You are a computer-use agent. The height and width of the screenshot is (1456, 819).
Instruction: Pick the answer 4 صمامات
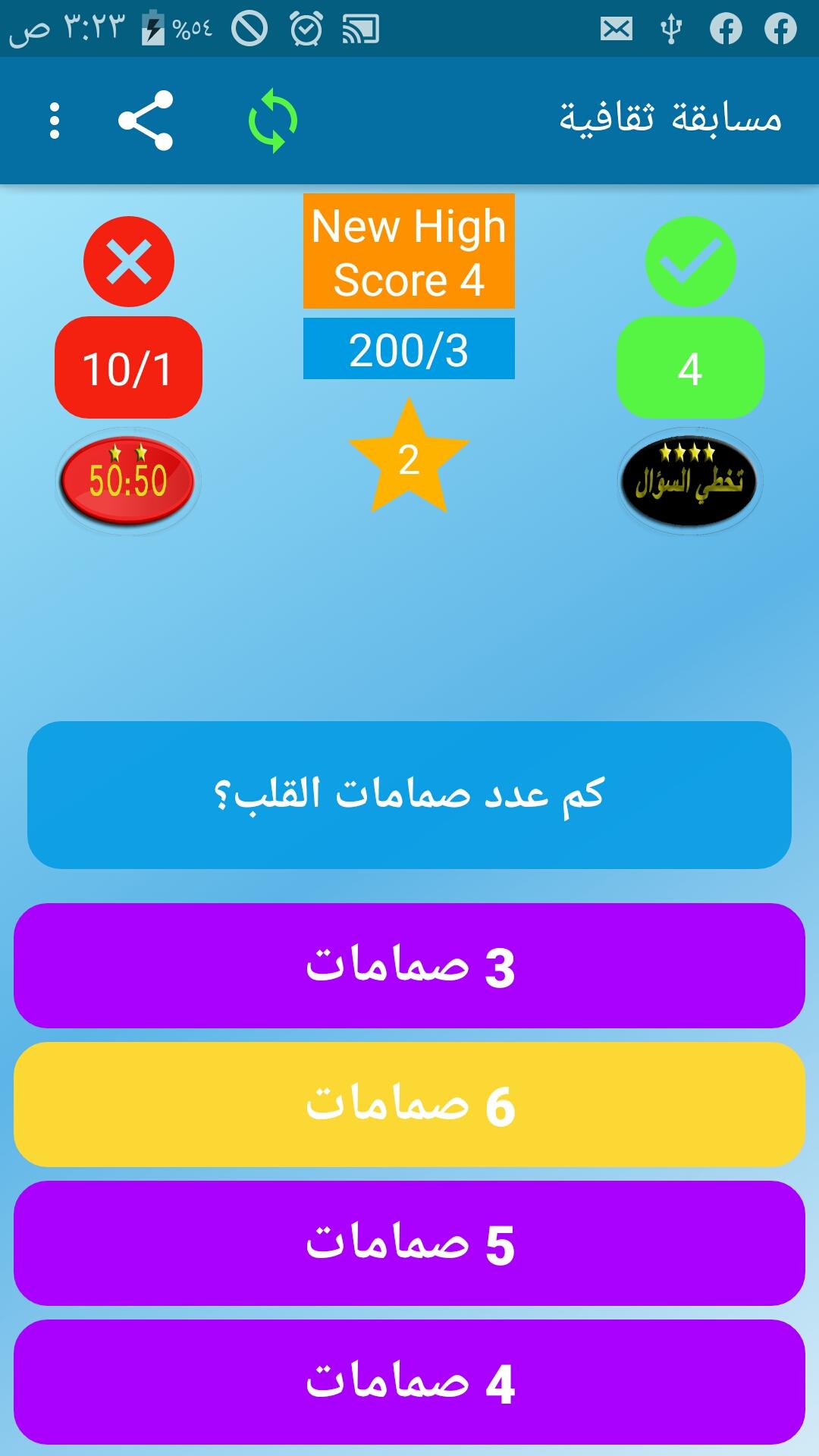[x=409, y=1382]
